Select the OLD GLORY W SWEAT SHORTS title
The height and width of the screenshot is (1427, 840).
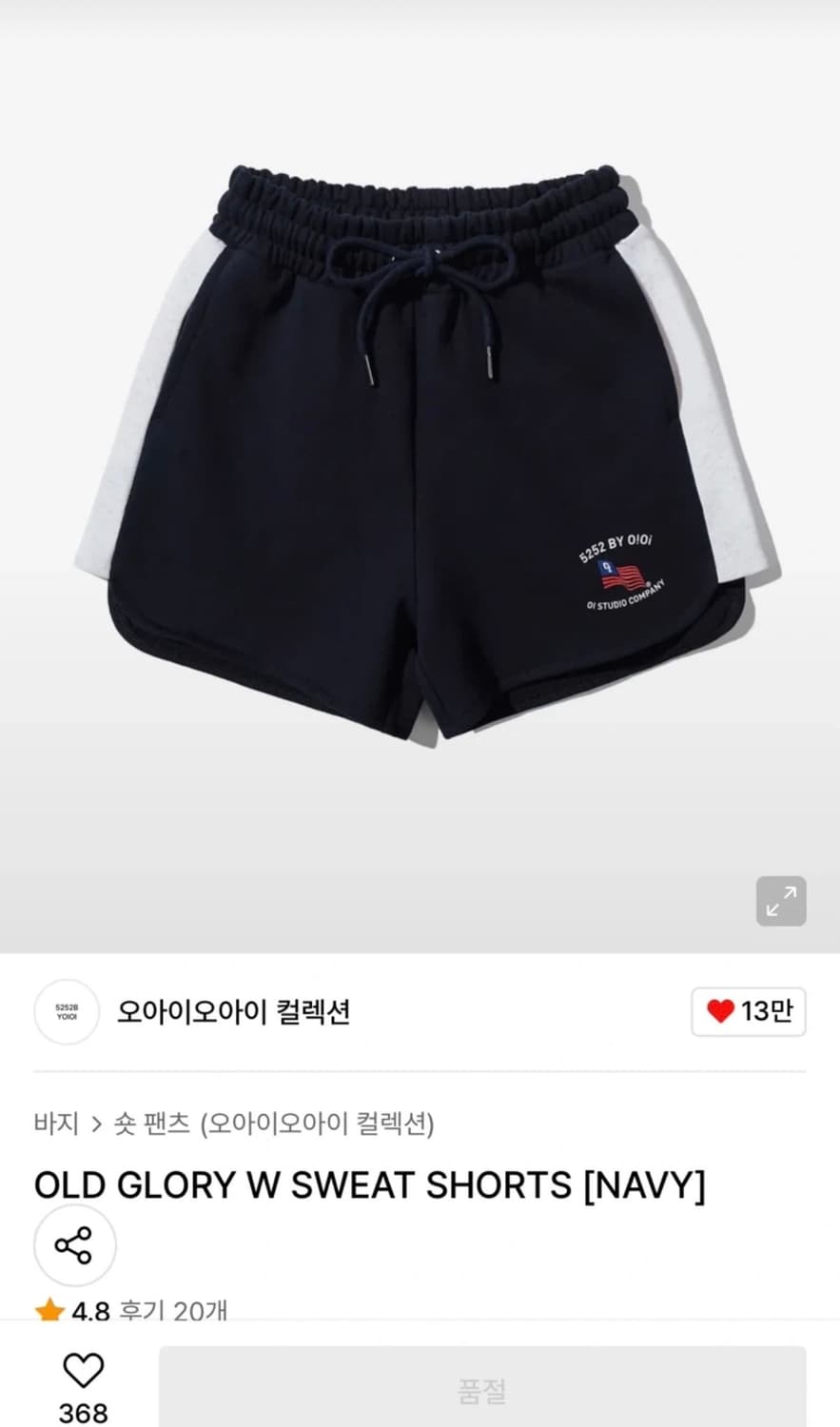tap(369, 1185)
